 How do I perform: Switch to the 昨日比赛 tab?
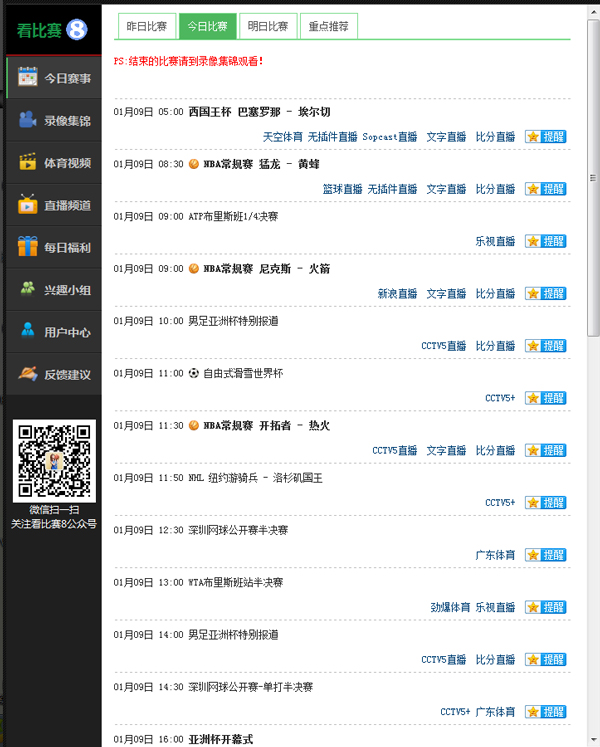[147, 26]
